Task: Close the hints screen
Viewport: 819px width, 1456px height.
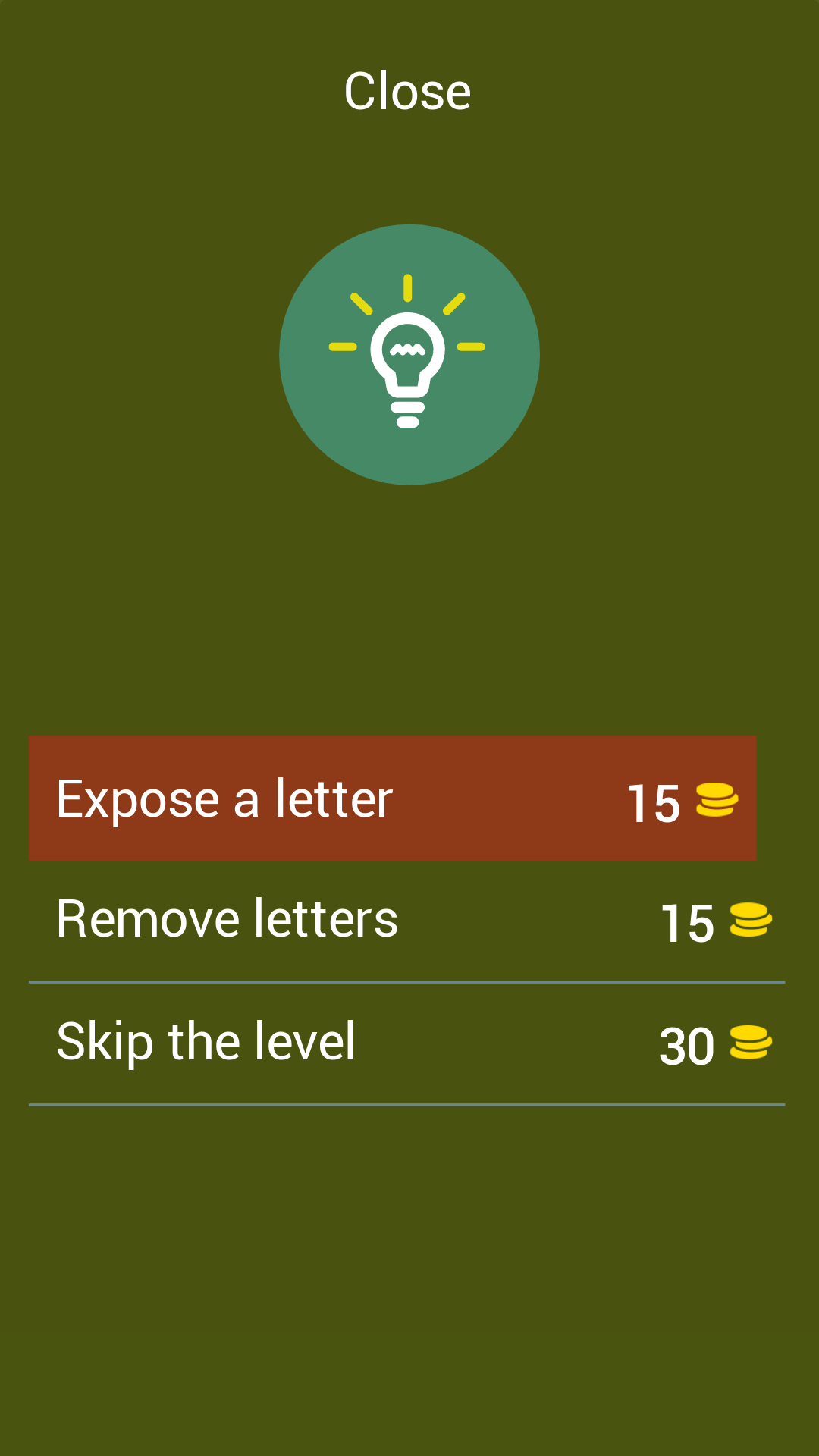Action: coord(408,91)
